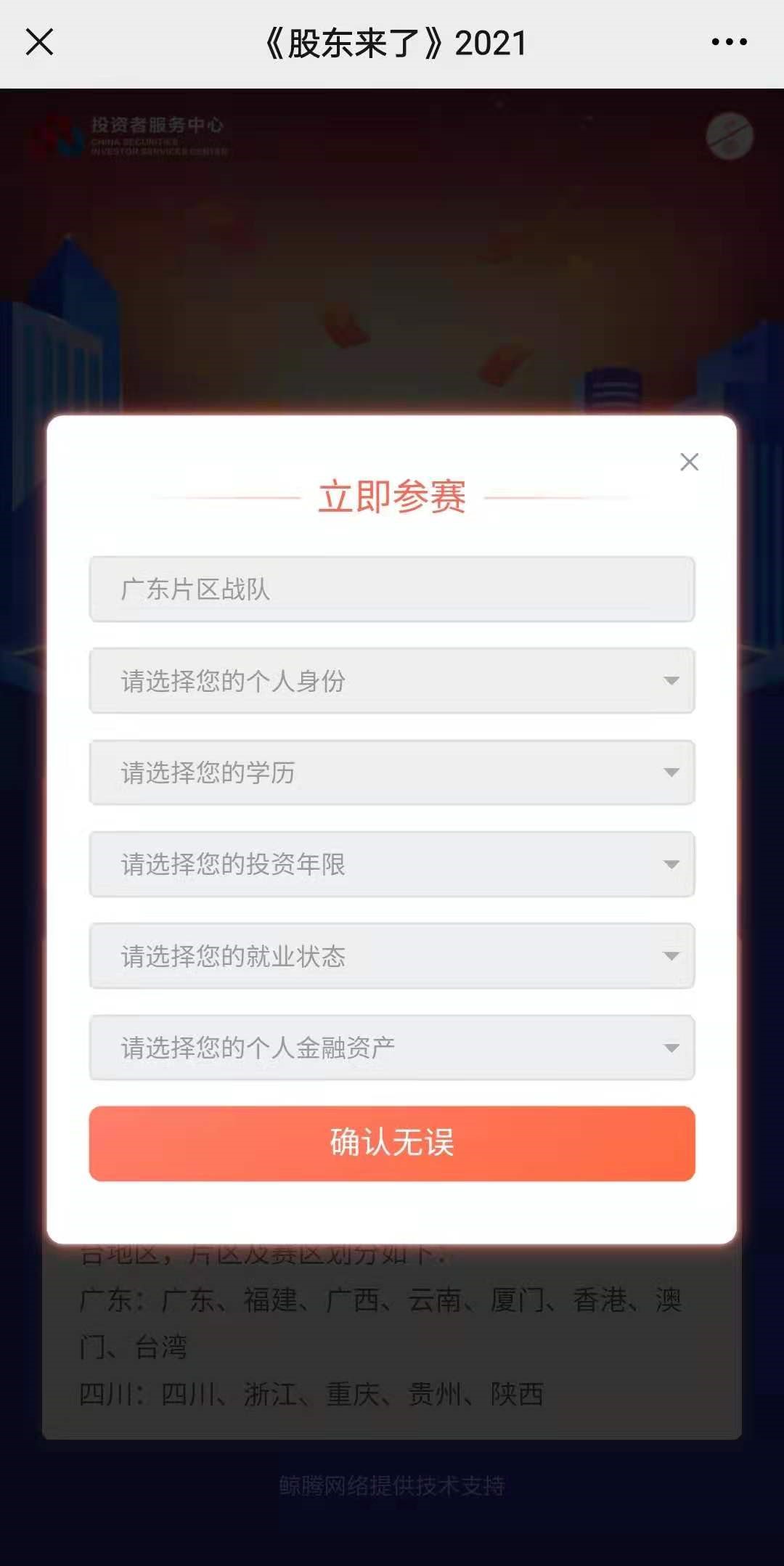This screenshot has width=784, height=1566.
Task: Dismiss the 立即参赛 dialog
Action: click(x=689, y=462)
